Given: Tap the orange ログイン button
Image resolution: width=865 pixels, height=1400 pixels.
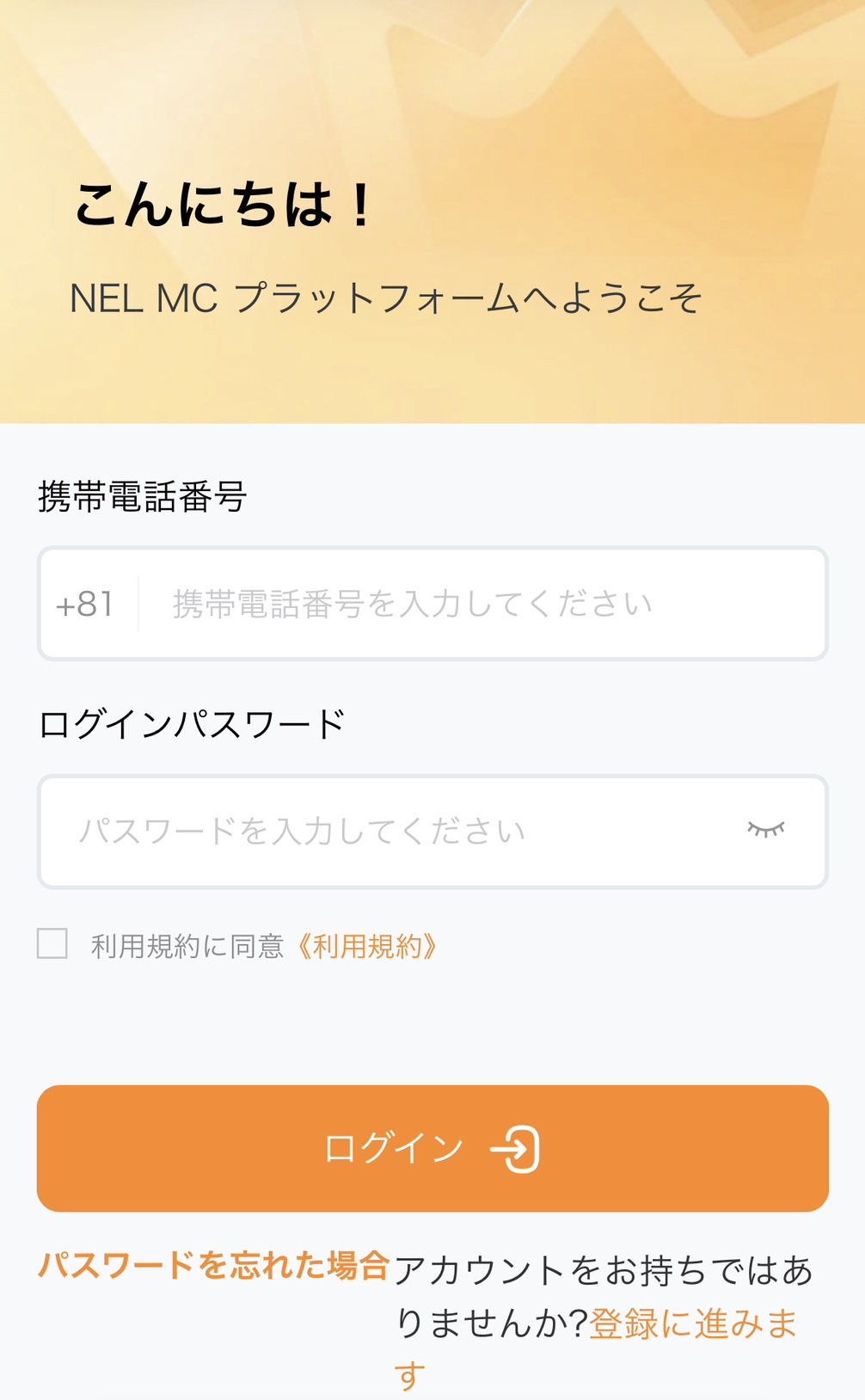Looking at the screenshot, I should (x=432, y=1148).
